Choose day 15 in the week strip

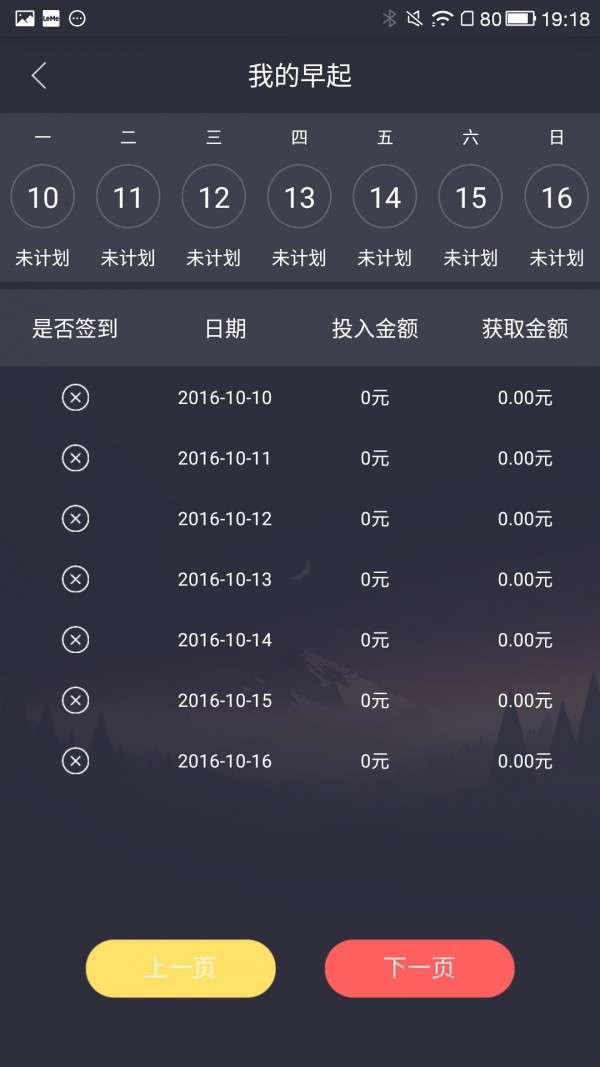point(471,197)
